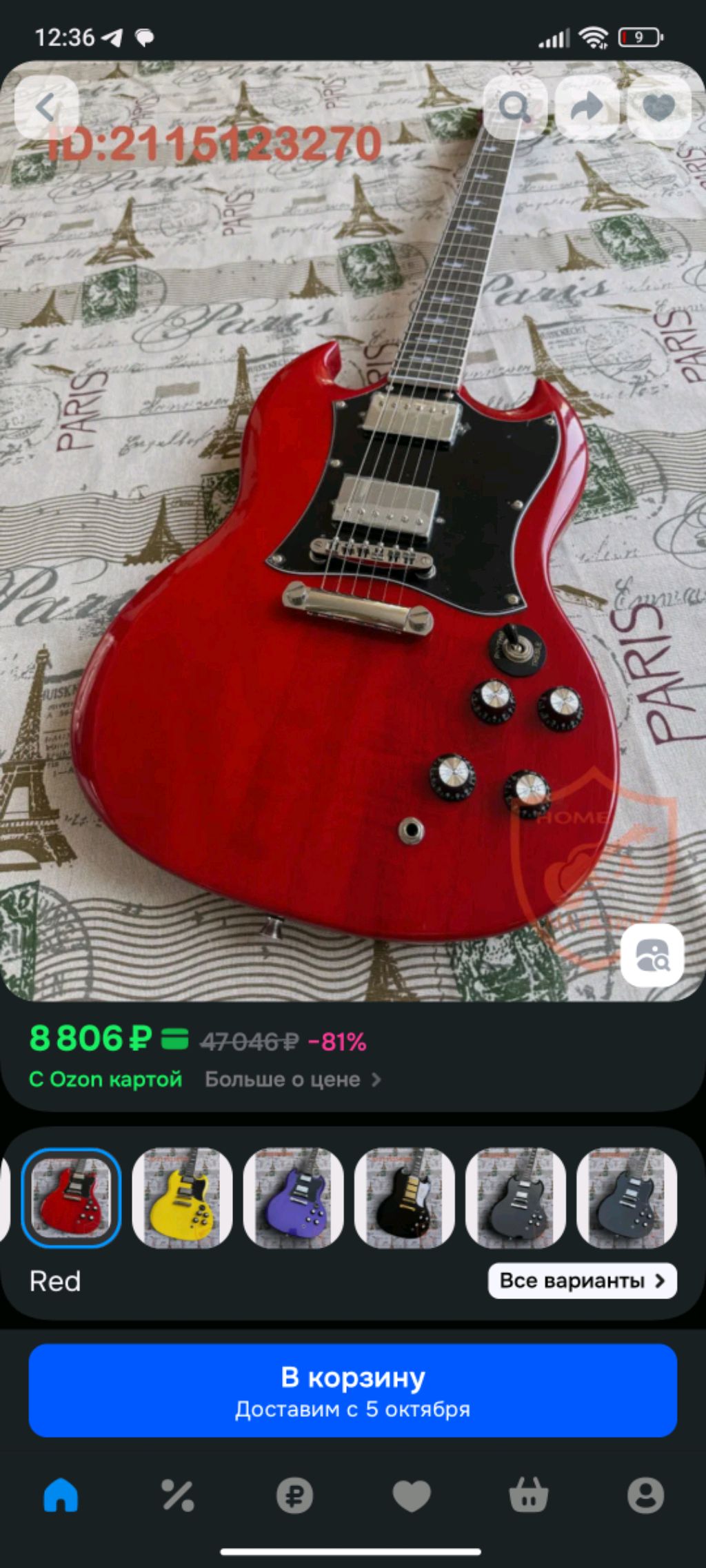Choose the black guitar with gold pickups

point(404,1198)
